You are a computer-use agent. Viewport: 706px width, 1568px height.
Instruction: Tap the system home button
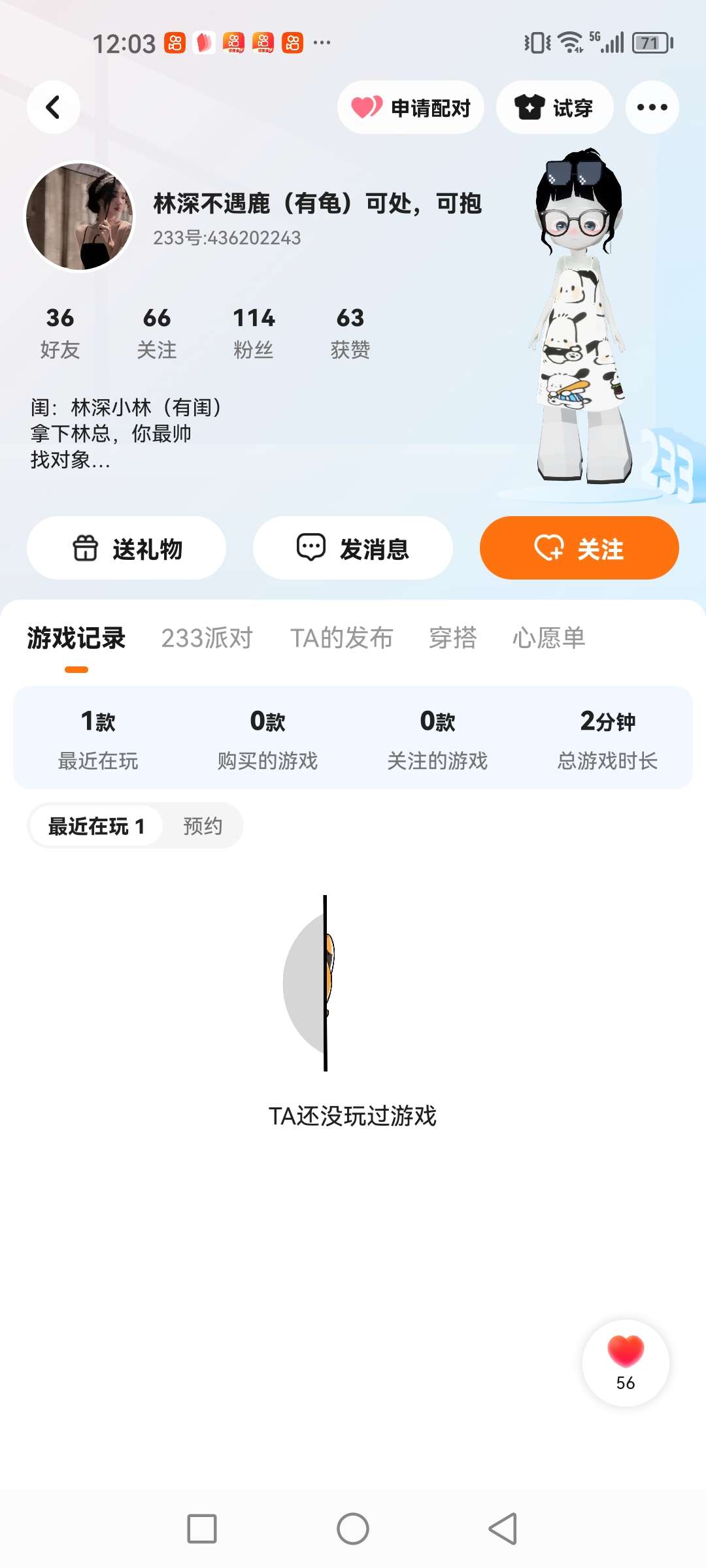(x=353, y=1529)
